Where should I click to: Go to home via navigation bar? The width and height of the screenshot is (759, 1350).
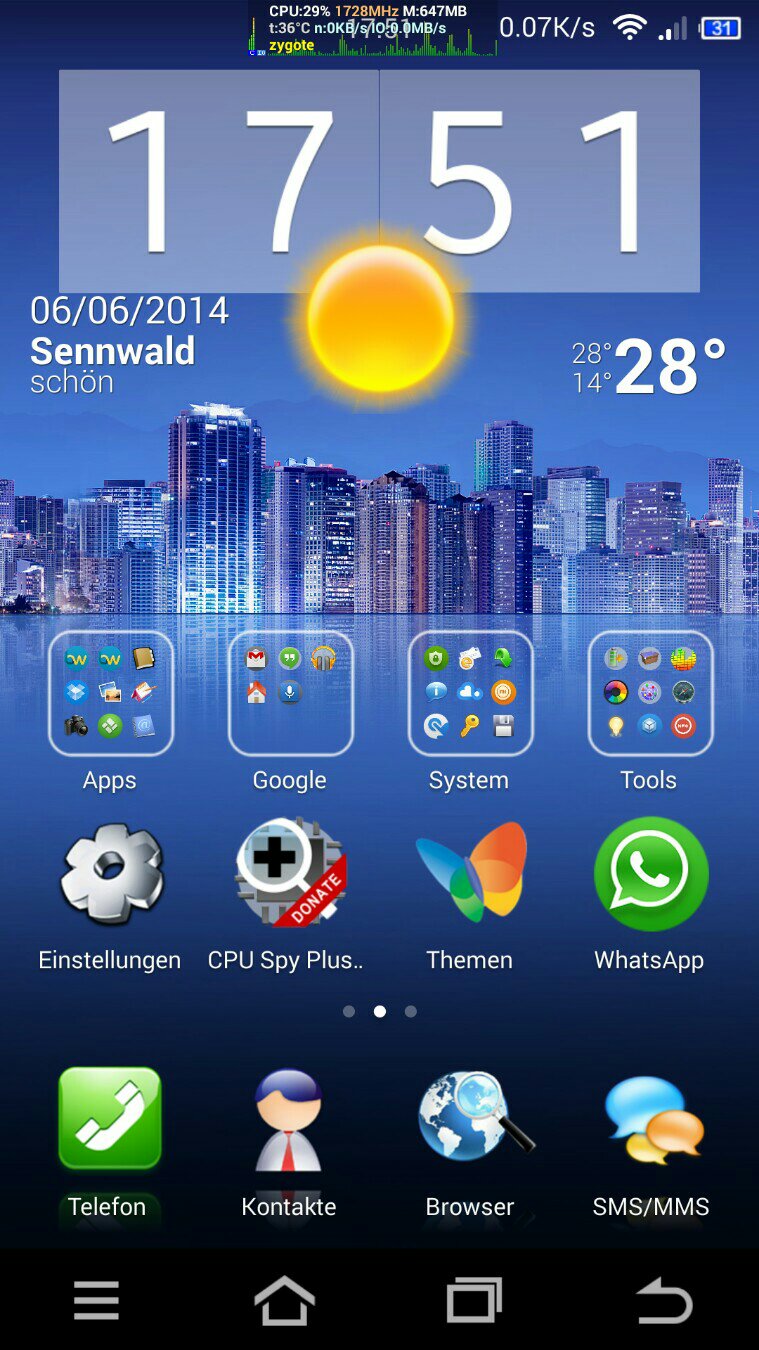coord(285,1302)
